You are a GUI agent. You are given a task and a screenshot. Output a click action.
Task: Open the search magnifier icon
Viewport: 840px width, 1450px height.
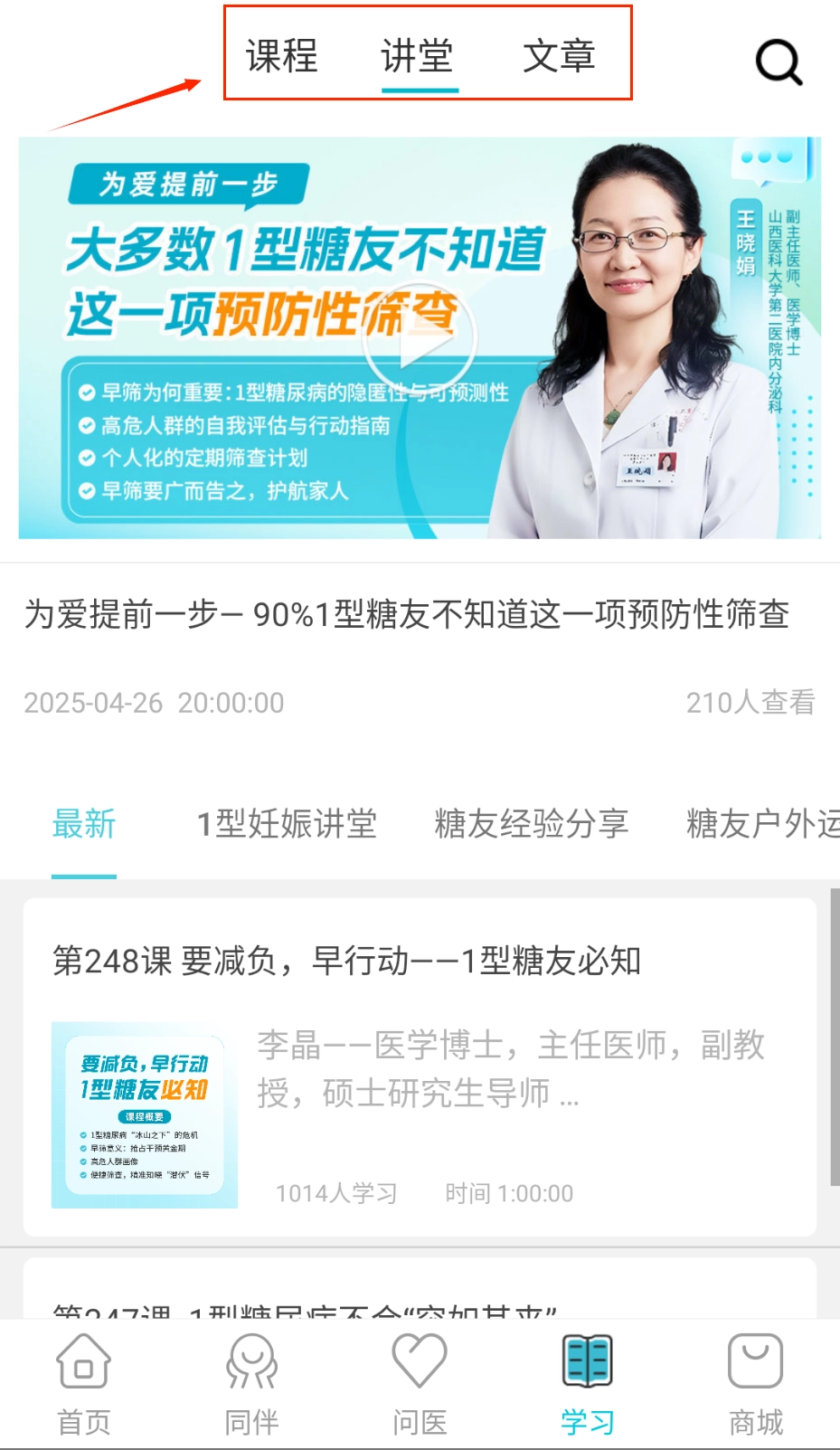778,62
